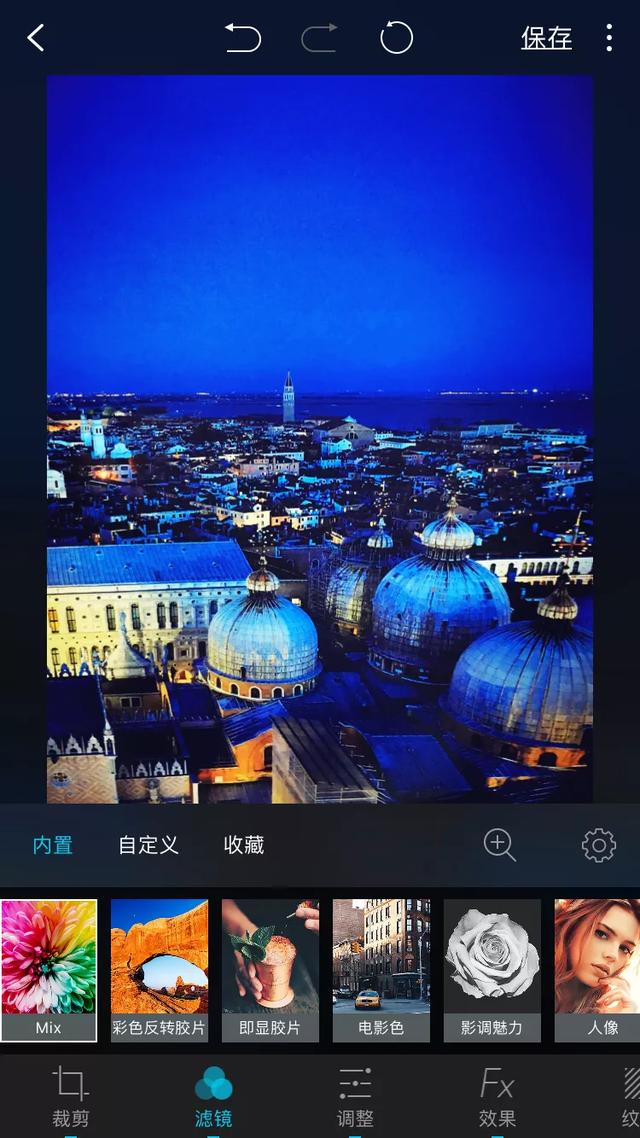The image size is (640, 1138).
Task: Apply the 电影色 filter pack
Action: (382, 970)
